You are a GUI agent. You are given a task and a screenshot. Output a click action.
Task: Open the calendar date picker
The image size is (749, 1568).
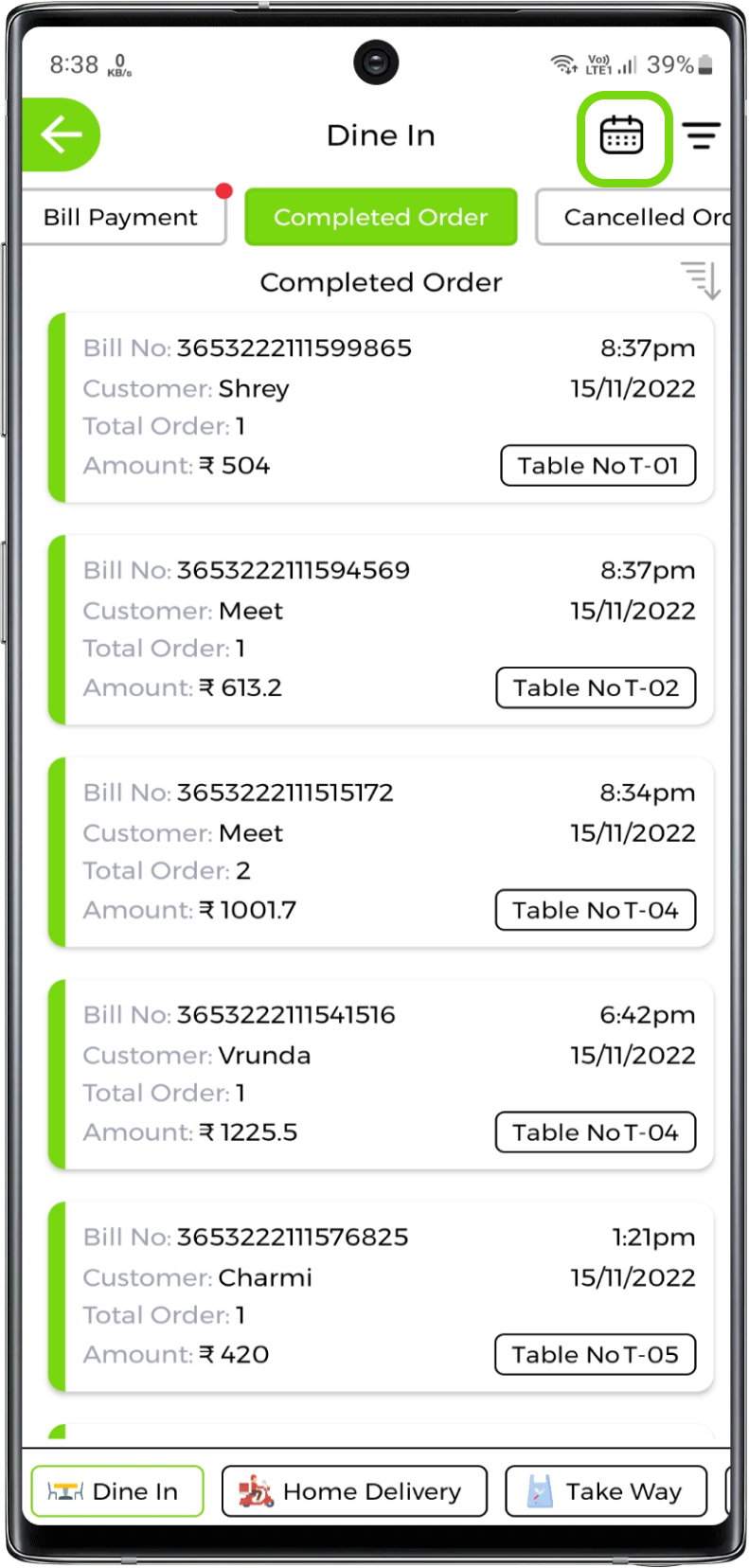pyautogui.click(x=622, y=136)
